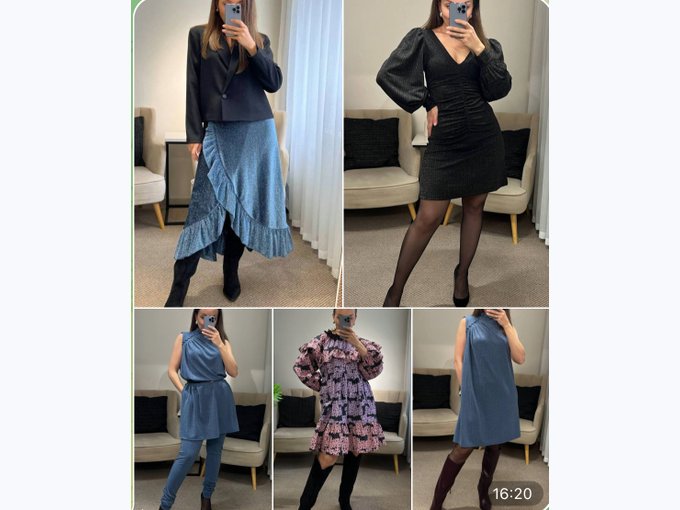The height and width of the screenshot is (510, 680).
Task: View the photo of the blue top with jeans
Action: (x=202, y=408)
